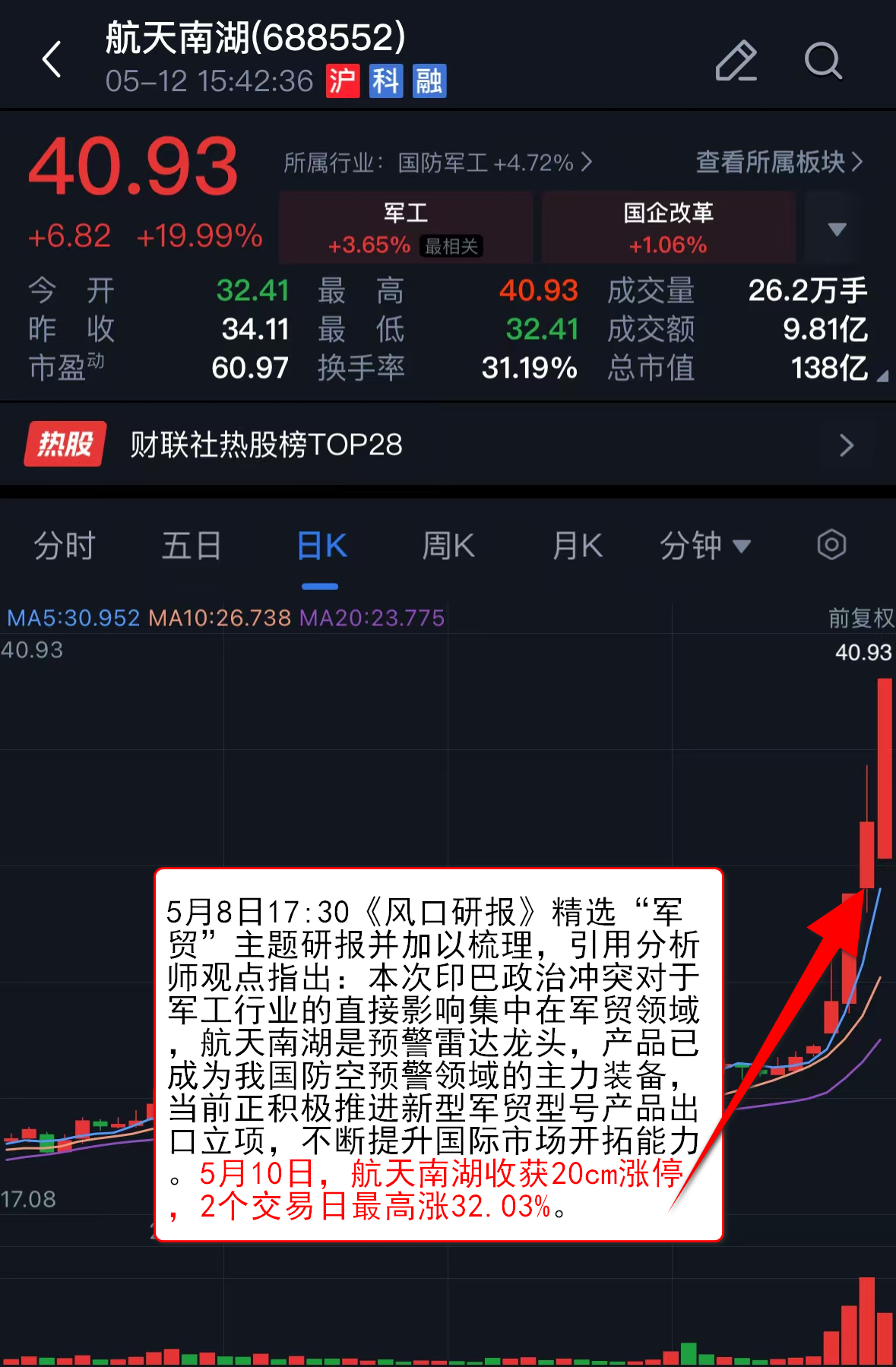Expand more quote data beside 总市值
Screen dimensions: 896x1367
pos(882,376)
